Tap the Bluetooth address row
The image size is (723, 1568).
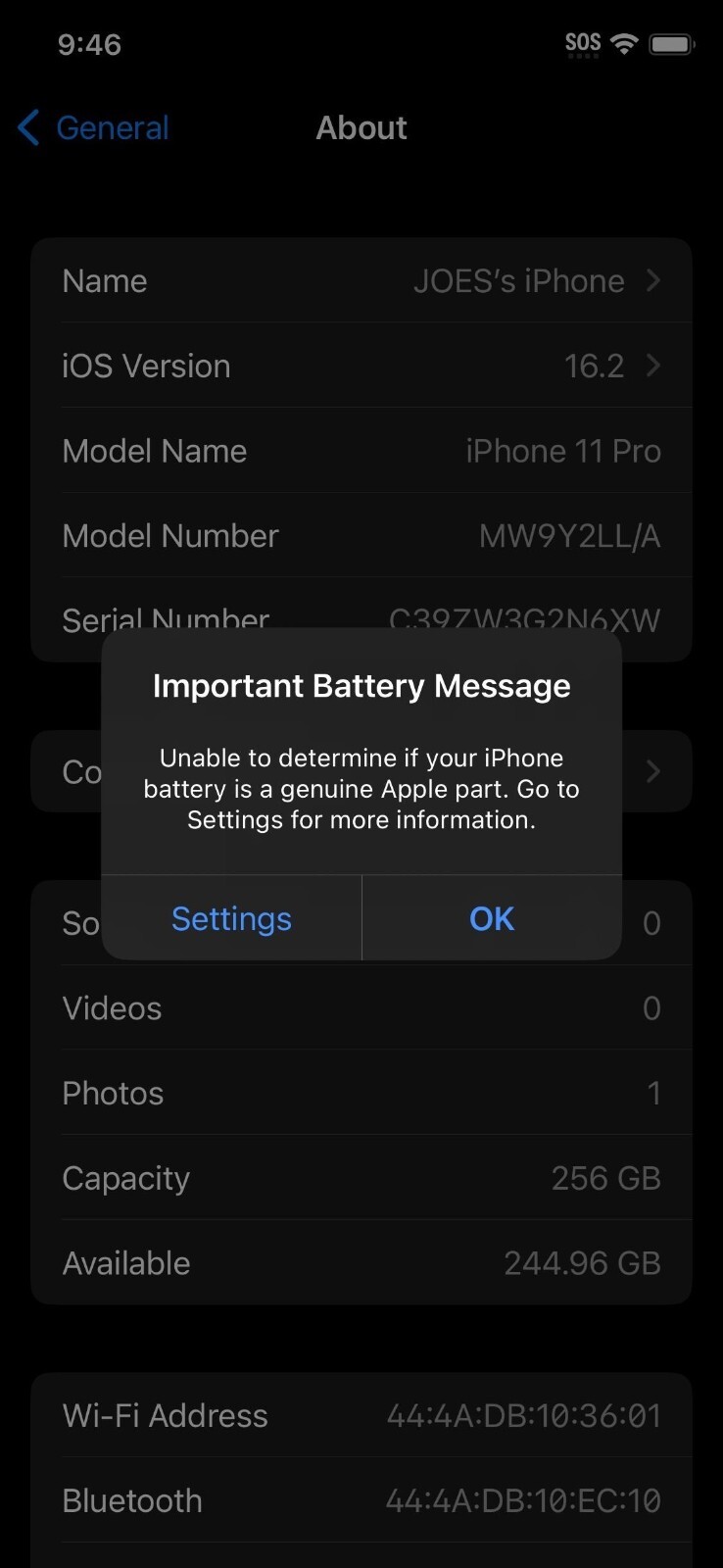[361, 1500]
